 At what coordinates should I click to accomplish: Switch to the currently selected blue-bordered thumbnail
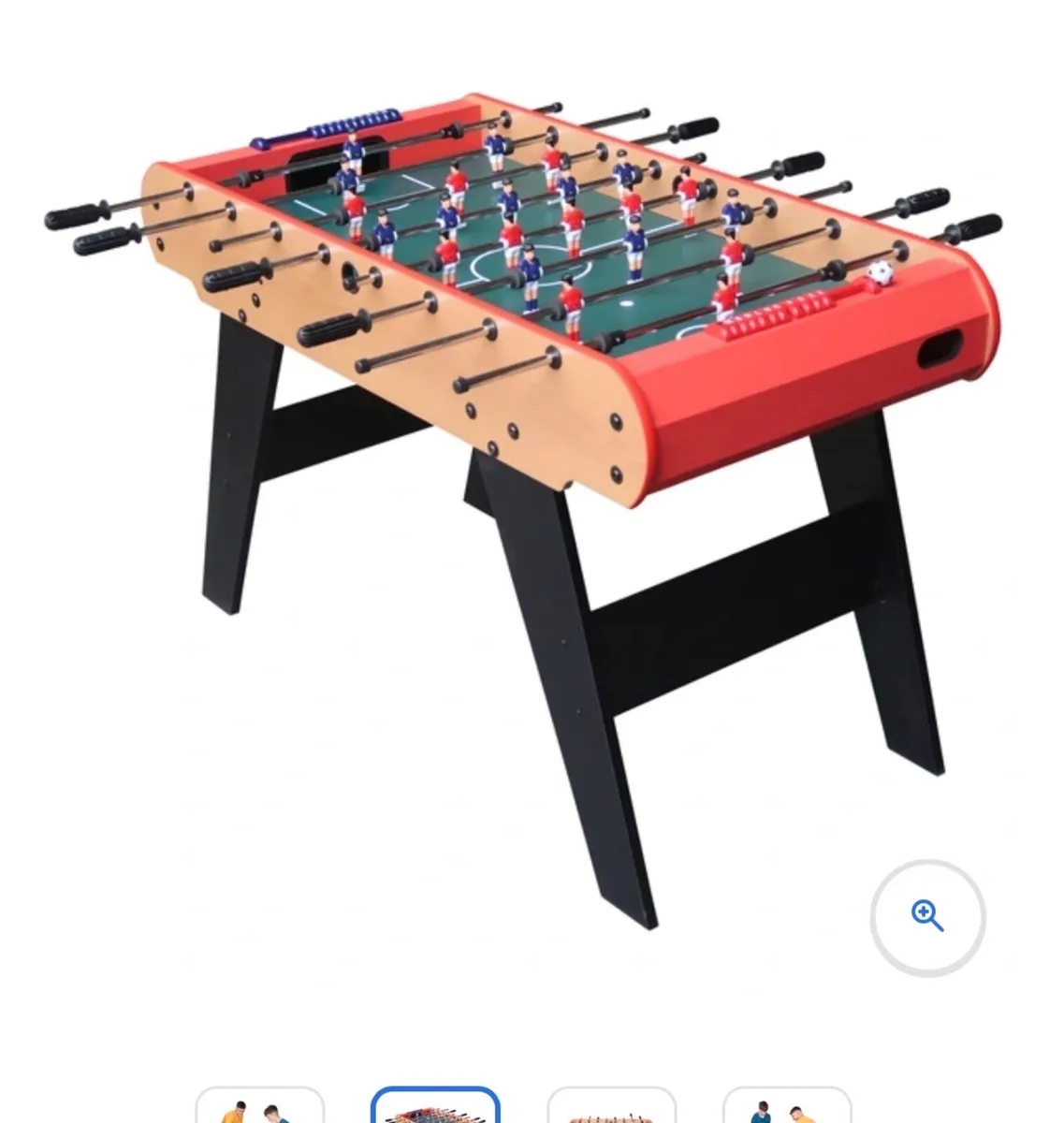pos(437,1112)
